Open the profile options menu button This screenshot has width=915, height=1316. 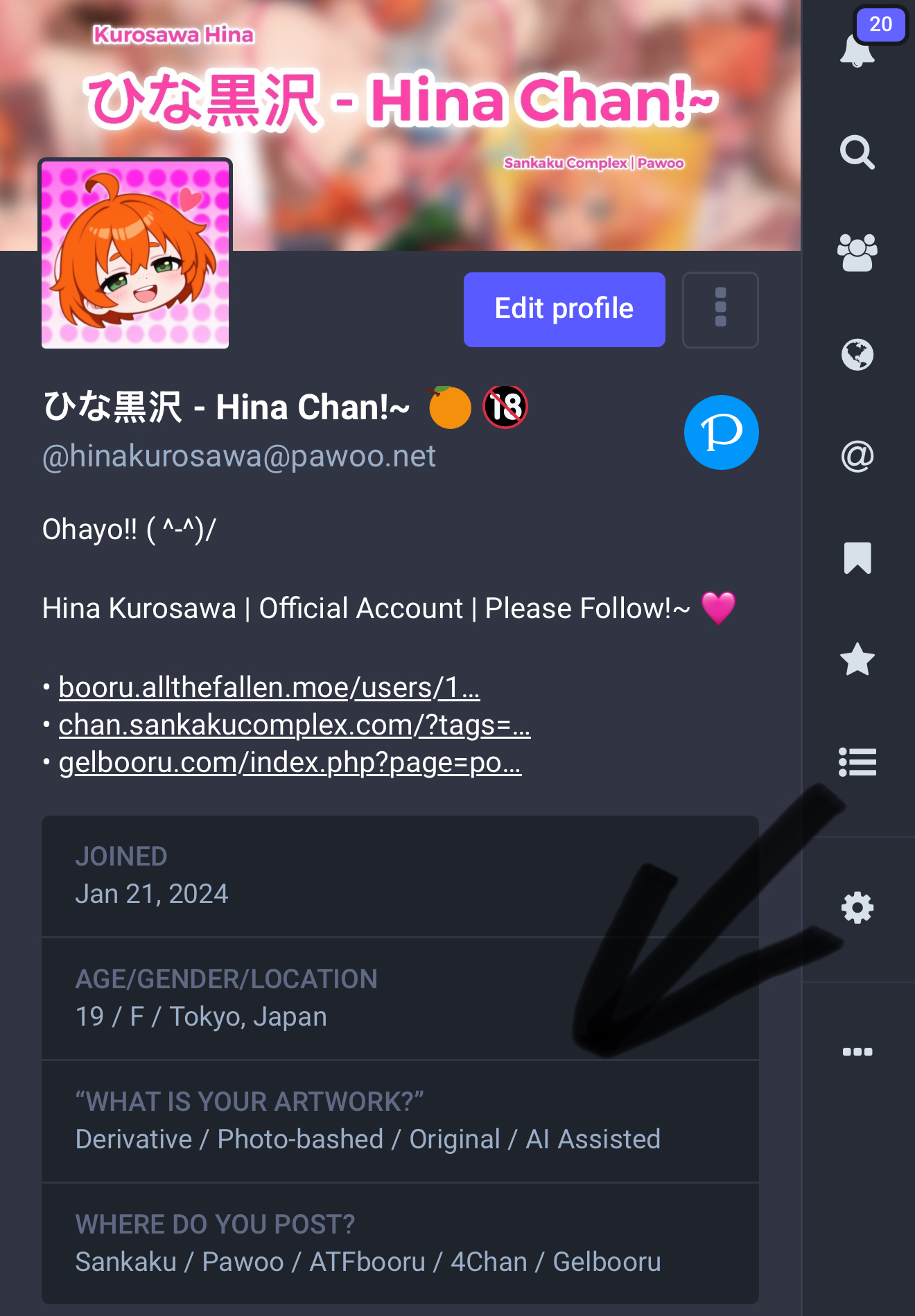click(x=720, y=309)
